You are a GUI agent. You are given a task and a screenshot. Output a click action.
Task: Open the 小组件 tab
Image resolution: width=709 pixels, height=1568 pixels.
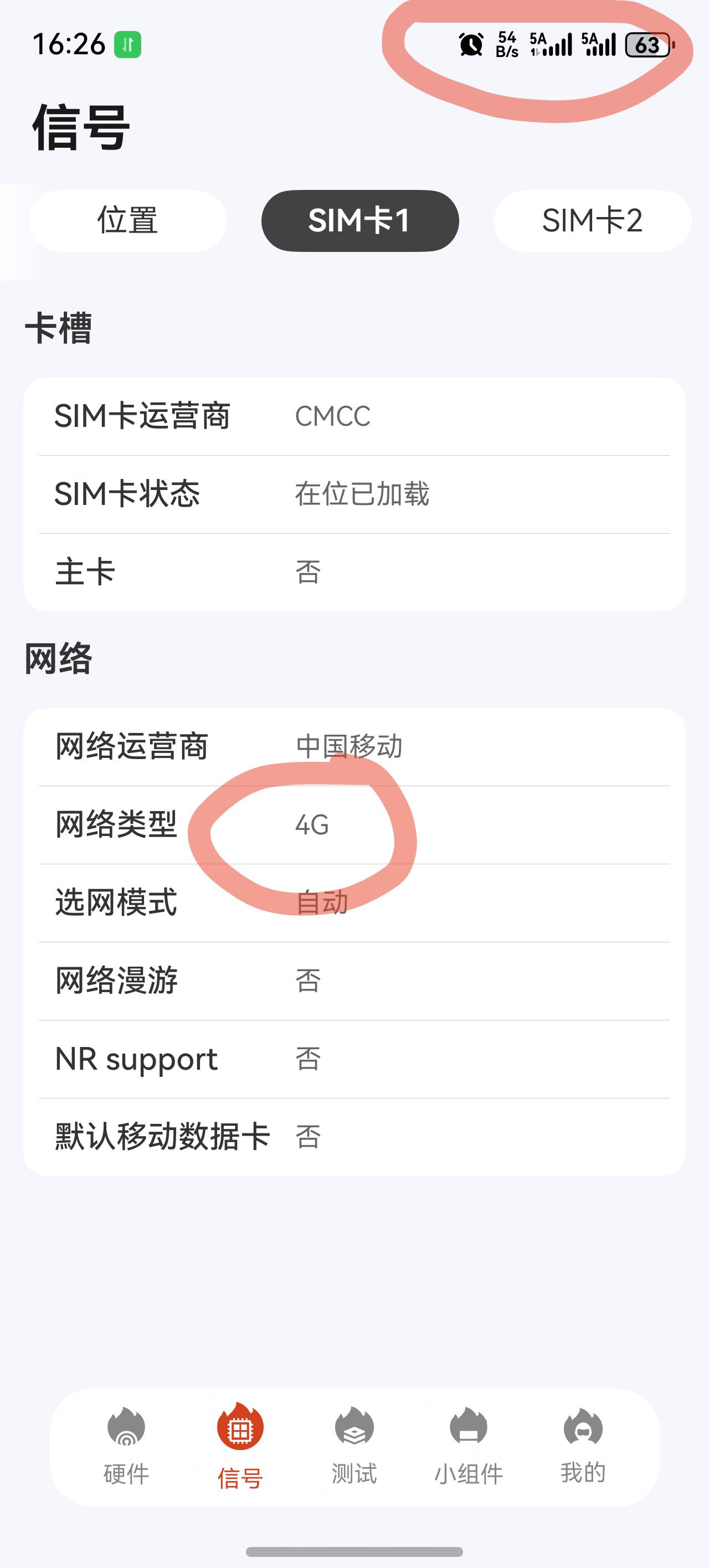tap(469, 1446)
